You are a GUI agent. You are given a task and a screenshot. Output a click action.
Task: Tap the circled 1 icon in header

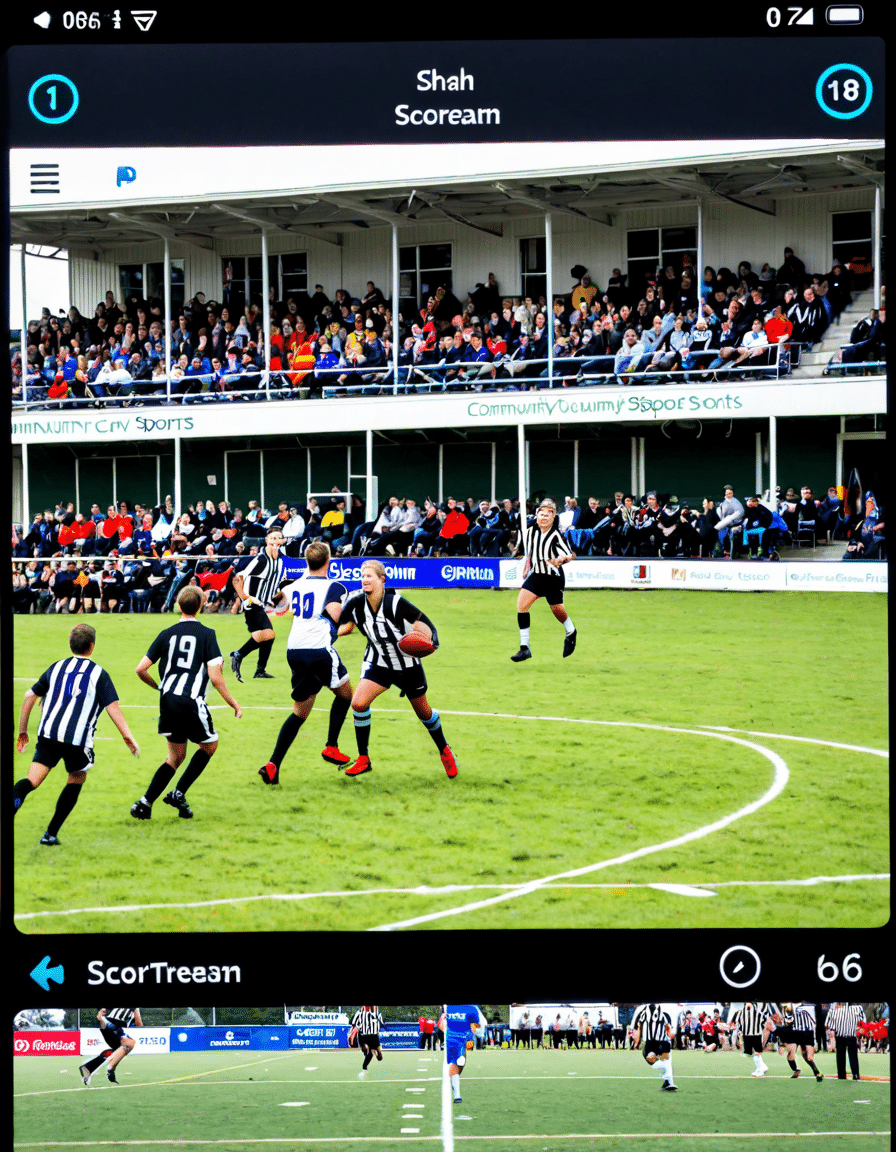click(x=53, y=99)
